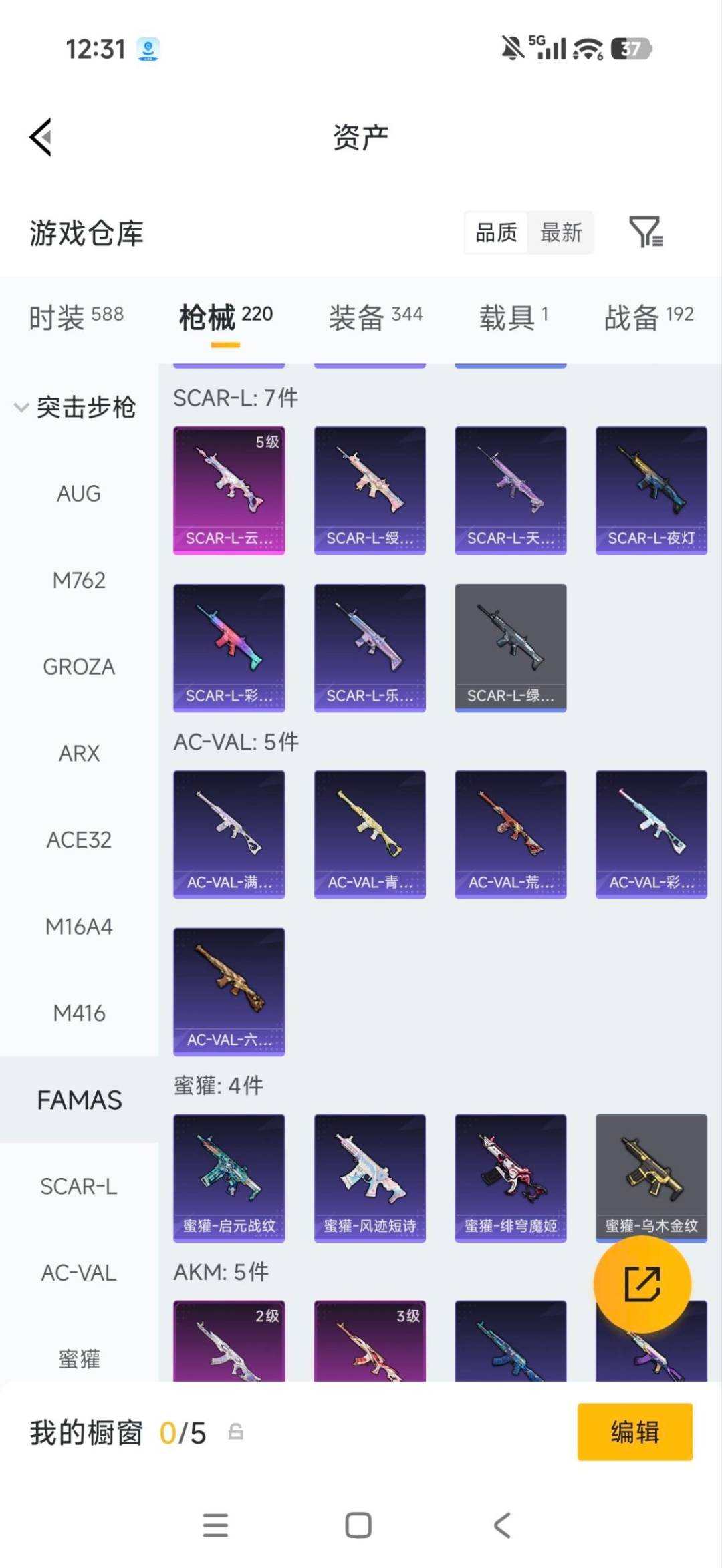Tap the 编辑 button for 我的橱窗

click(635, 1432)
